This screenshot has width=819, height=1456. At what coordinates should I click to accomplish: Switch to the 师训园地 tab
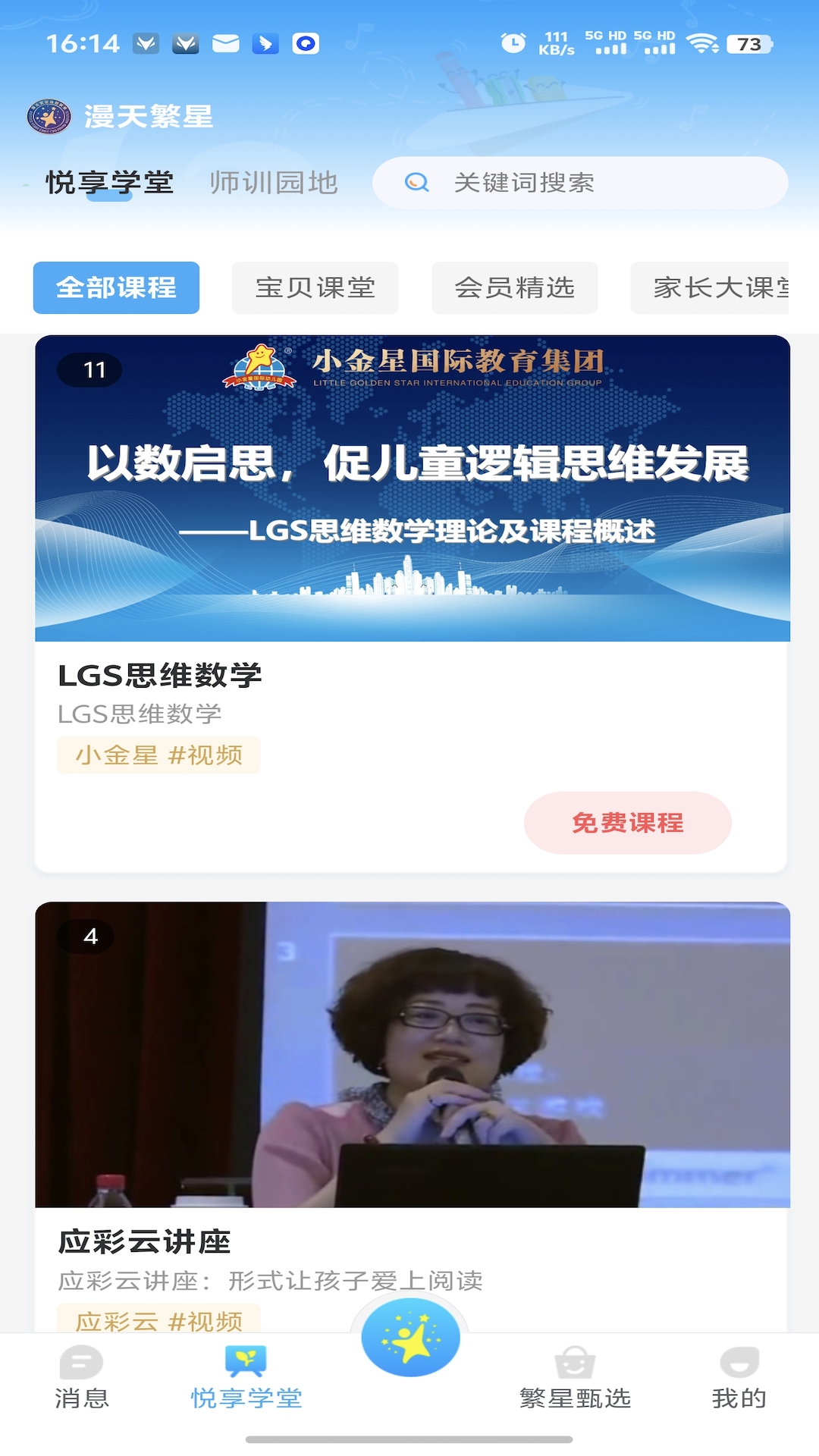(x=275, y=182)
